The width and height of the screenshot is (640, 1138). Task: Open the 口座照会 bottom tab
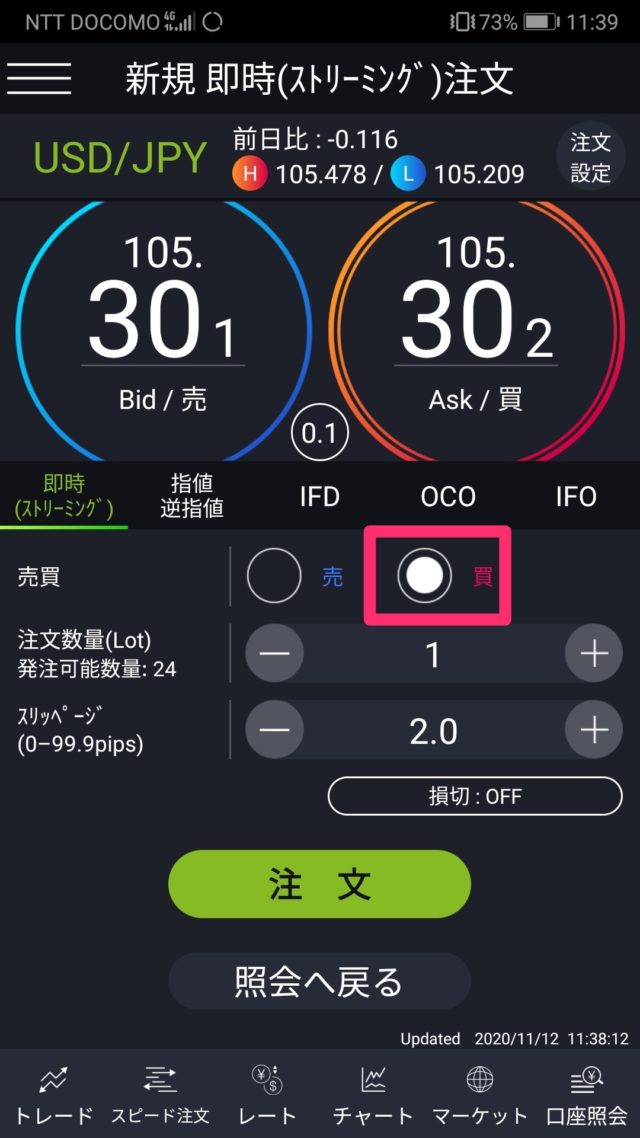(586, 1095)
